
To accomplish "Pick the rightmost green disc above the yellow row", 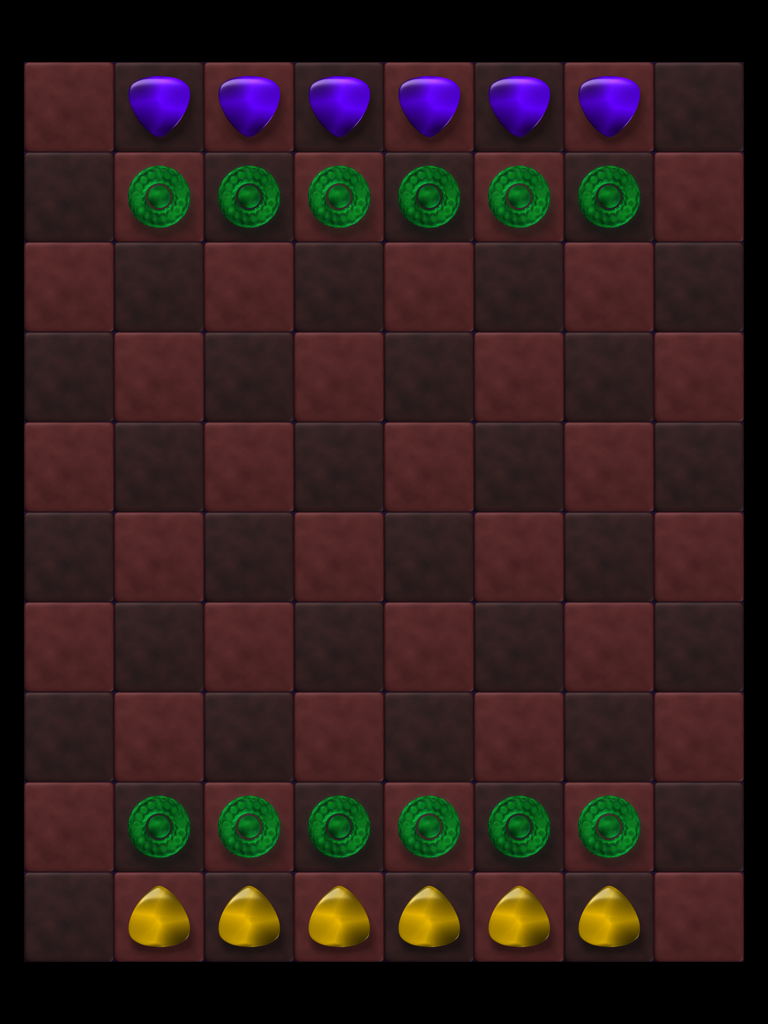I will tap(609, 826).
